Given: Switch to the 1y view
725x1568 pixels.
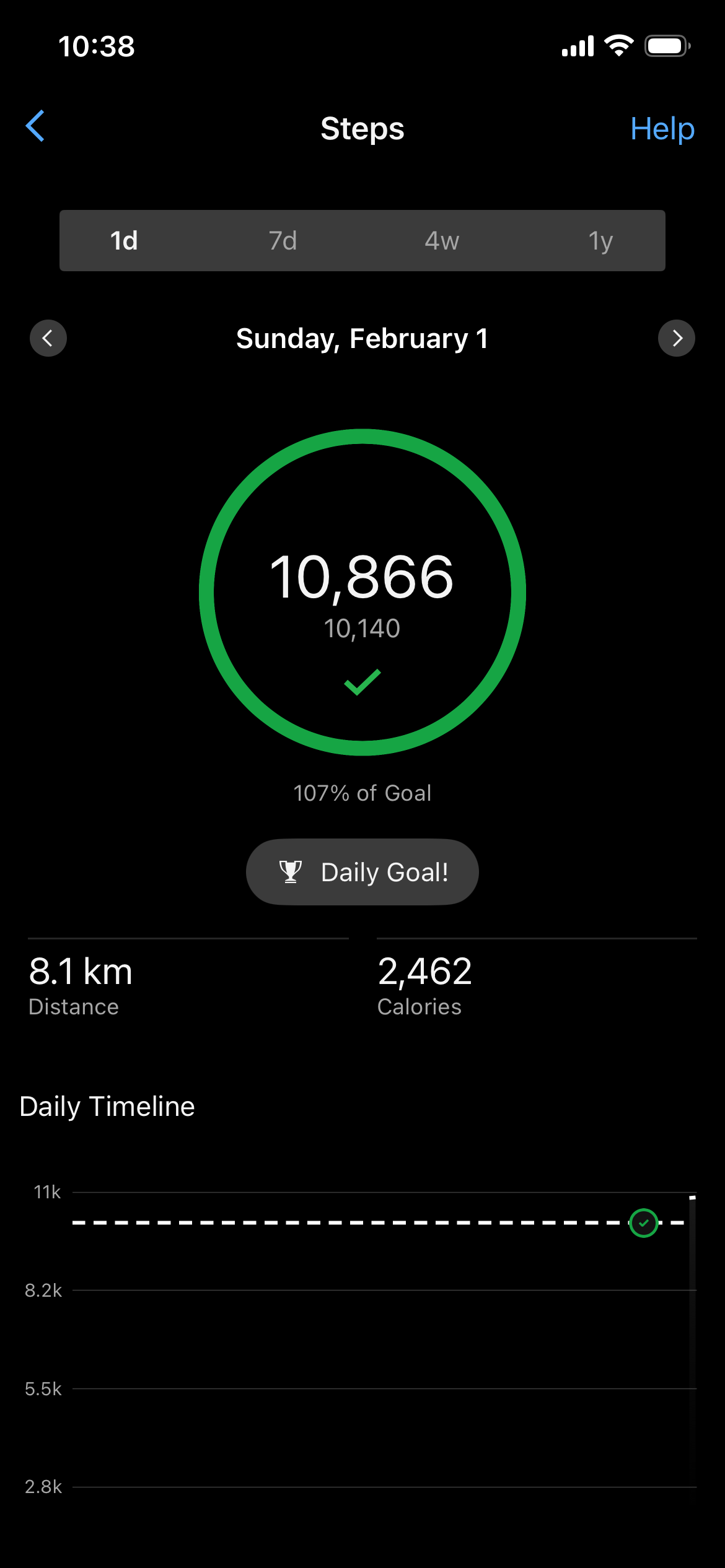Looking at the screenshot, I should 600,241.
